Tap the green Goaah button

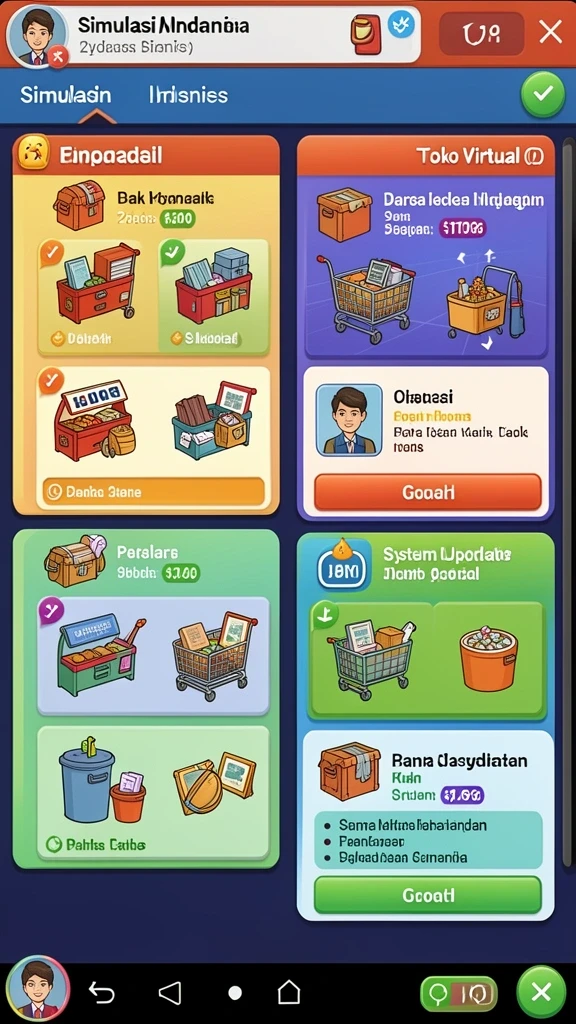tap(428, 895)
